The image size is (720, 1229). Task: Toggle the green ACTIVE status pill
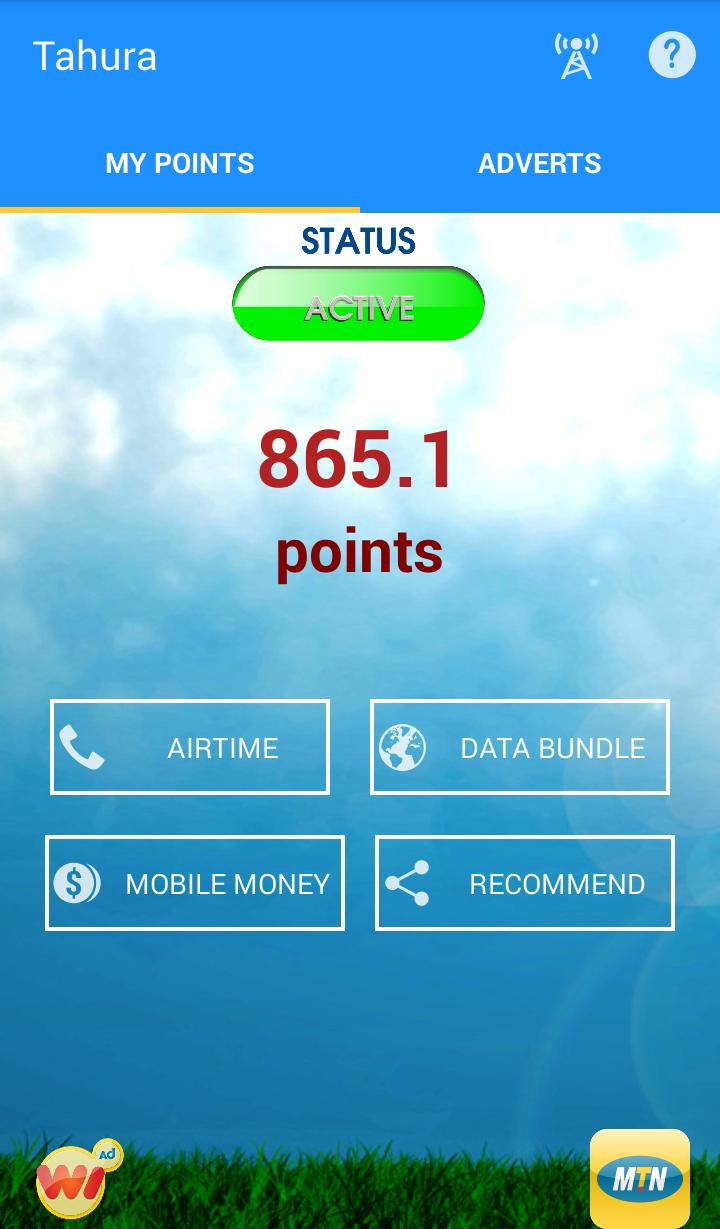pyautogui.click(x=358, y=303)
